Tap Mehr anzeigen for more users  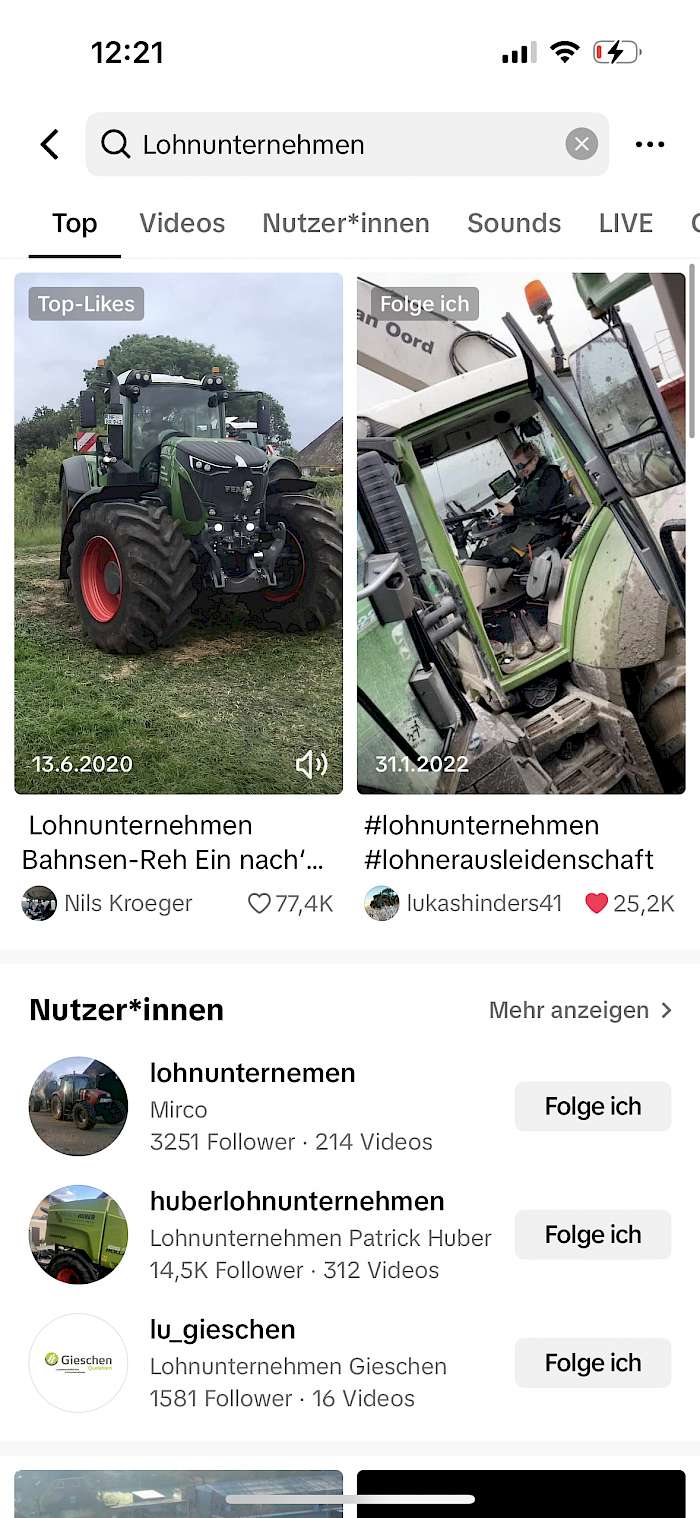pos(580,1010)
